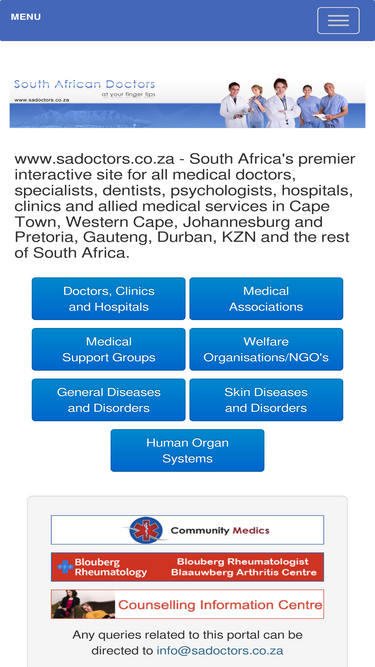Open the Blouberg Rheumatology banner
This screenshot has height=667, width=375.
click(x=188, y=567)
